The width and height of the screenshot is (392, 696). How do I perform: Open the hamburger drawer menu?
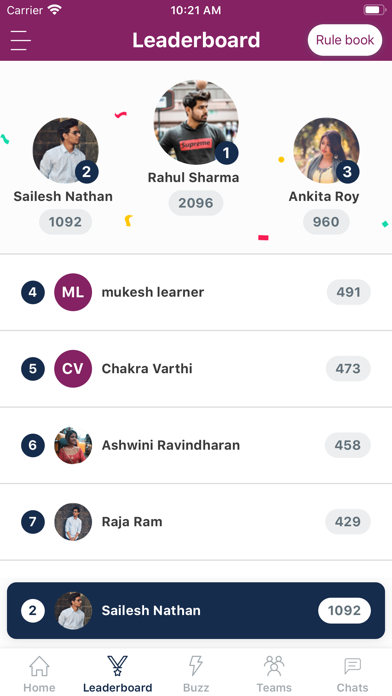coord(21,40)
